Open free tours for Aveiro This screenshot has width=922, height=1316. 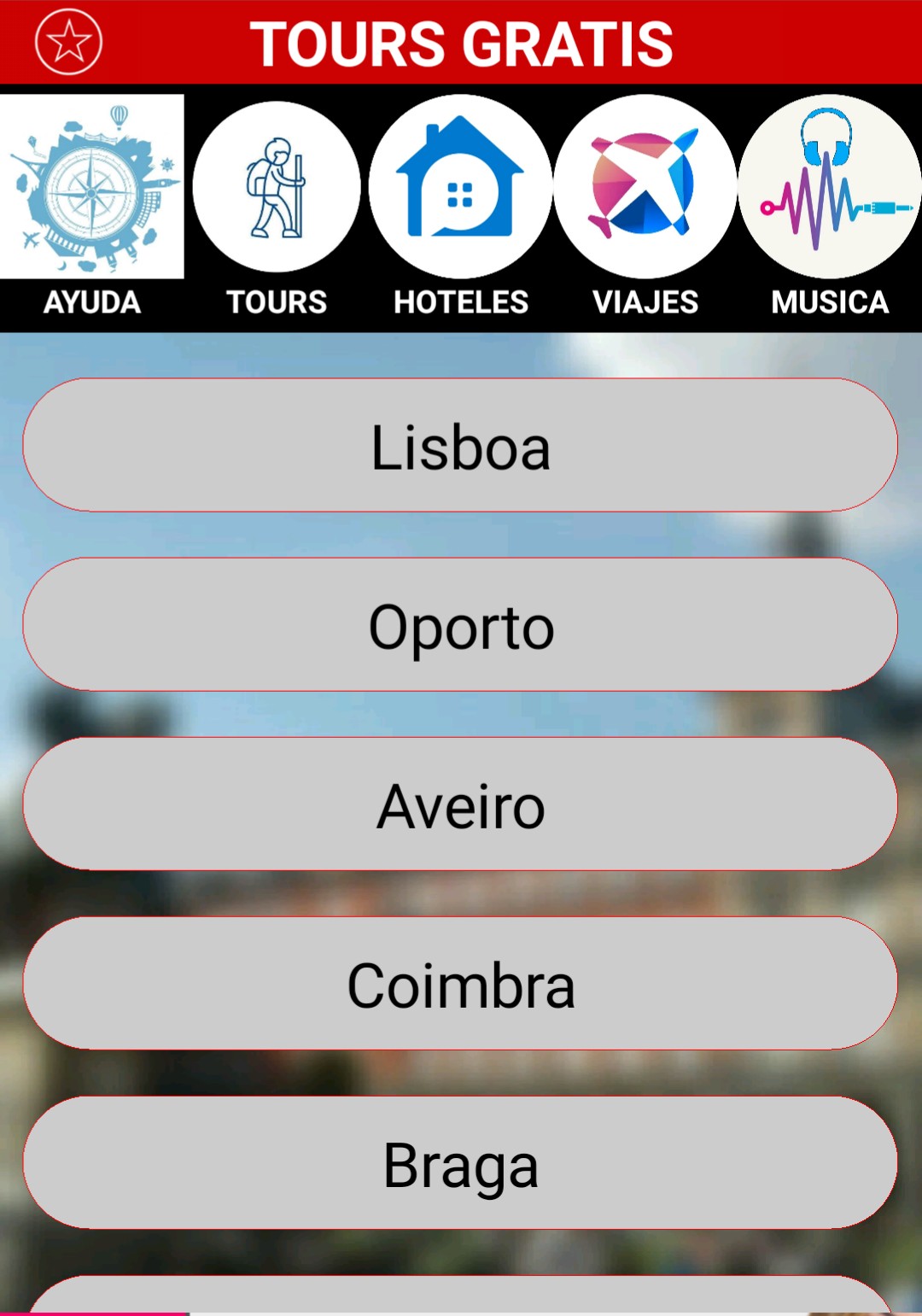(460, 804)
